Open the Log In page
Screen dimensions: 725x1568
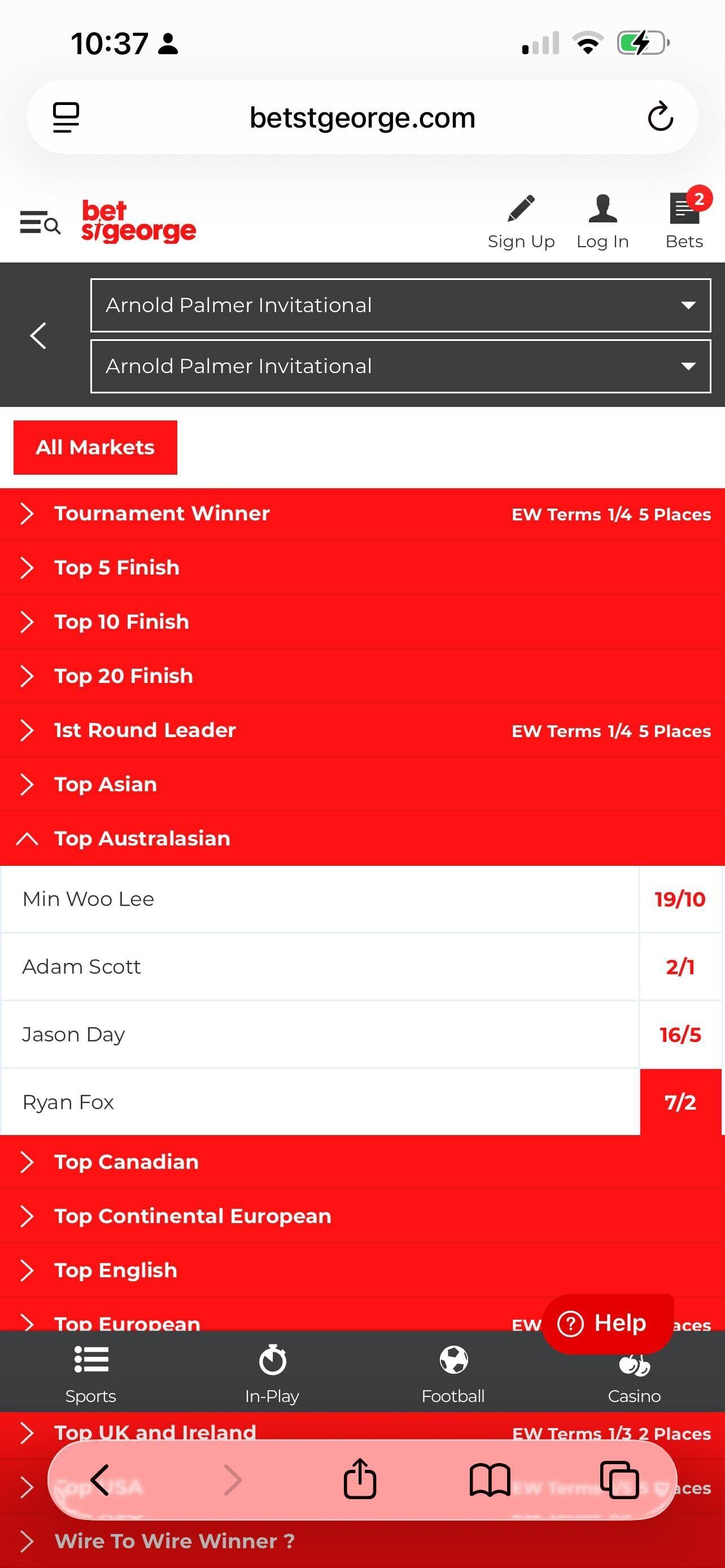[602, 222]
